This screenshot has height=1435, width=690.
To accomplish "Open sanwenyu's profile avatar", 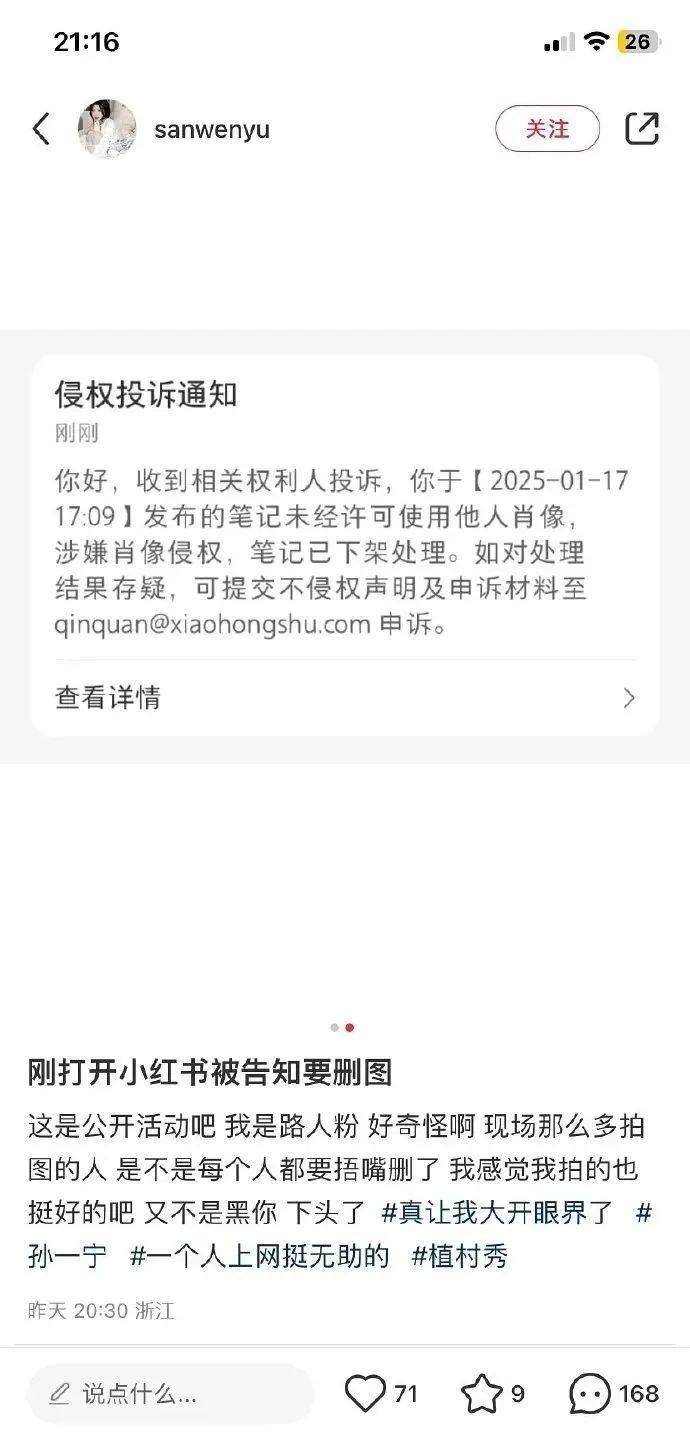I will point(107,129).
